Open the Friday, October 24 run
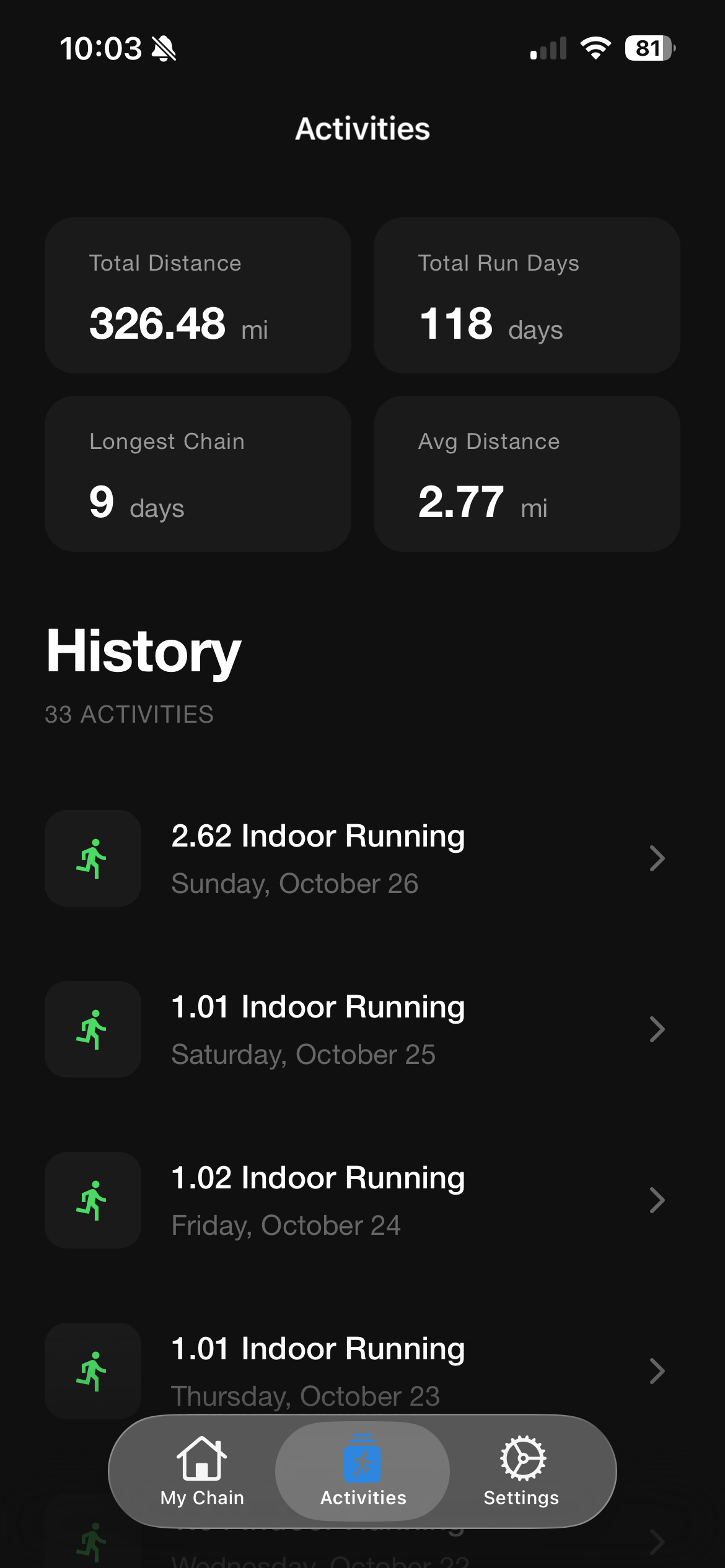 click(356, 1200)
